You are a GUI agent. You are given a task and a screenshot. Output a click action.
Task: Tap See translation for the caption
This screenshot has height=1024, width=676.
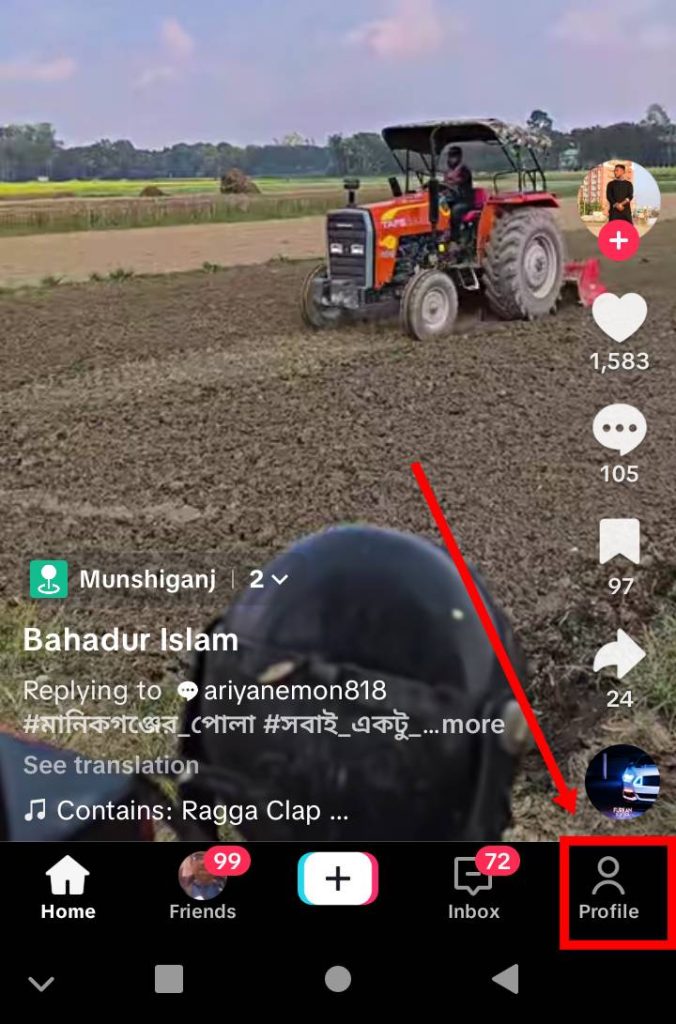pyautogui.click(x=111, y=765)
